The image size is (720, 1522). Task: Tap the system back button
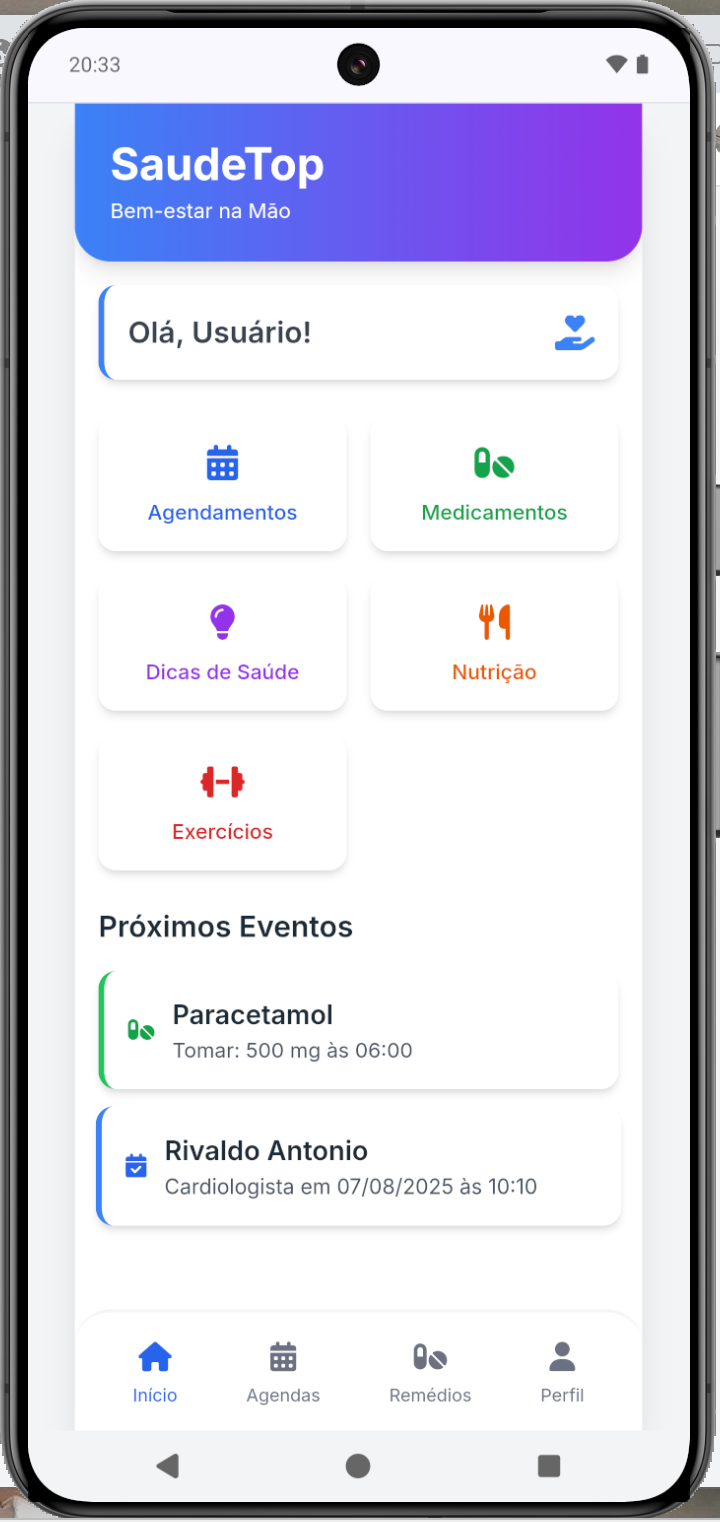[x=167, y=1466]
